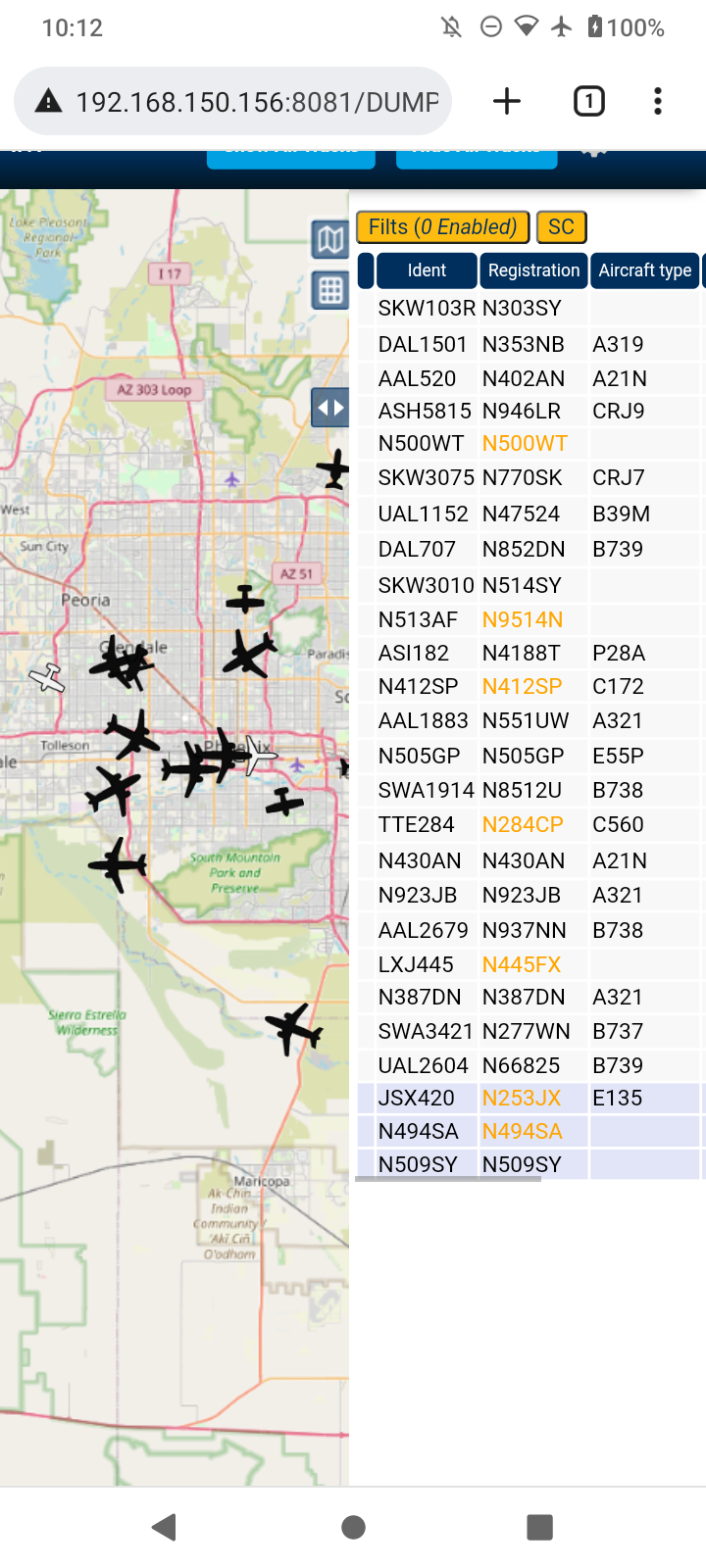706x1568 pixels.
Task: Sort table by Ident column
Action: coord(427,270)
